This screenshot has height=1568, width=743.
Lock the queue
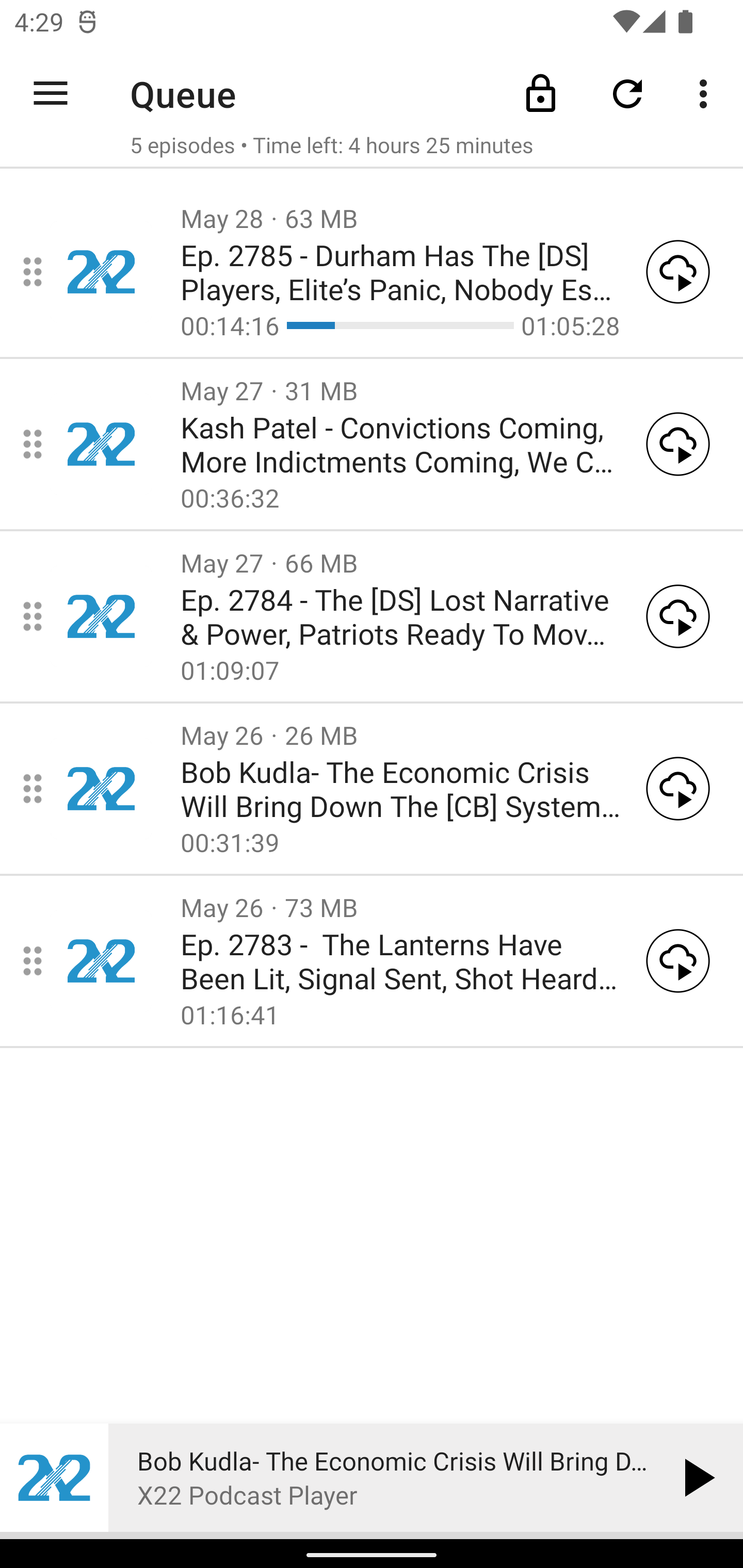[x=541, y=94]
